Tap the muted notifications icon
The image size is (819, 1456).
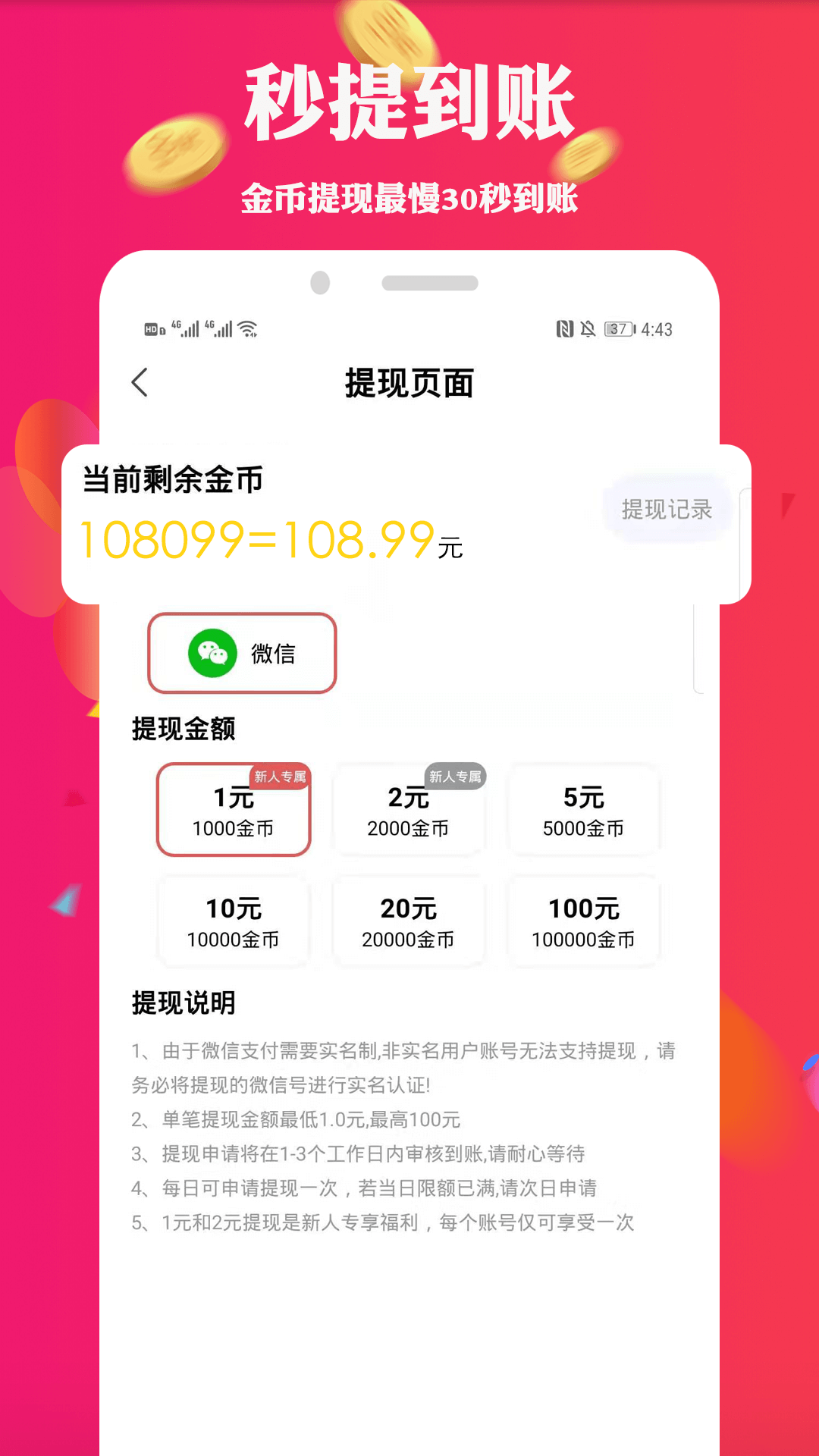pos(588,328)
